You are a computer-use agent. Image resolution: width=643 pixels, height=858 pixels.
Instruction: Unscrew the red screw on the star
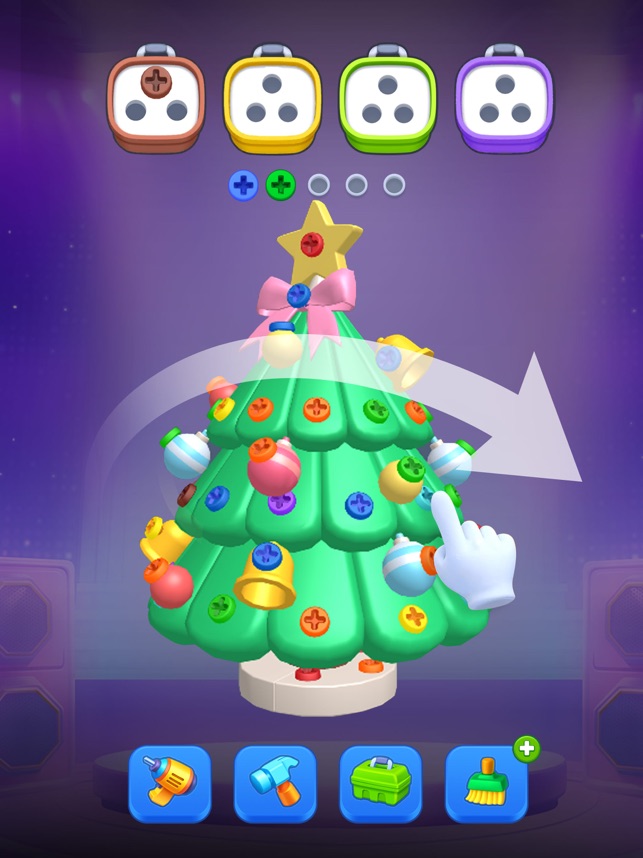[313, 242]
